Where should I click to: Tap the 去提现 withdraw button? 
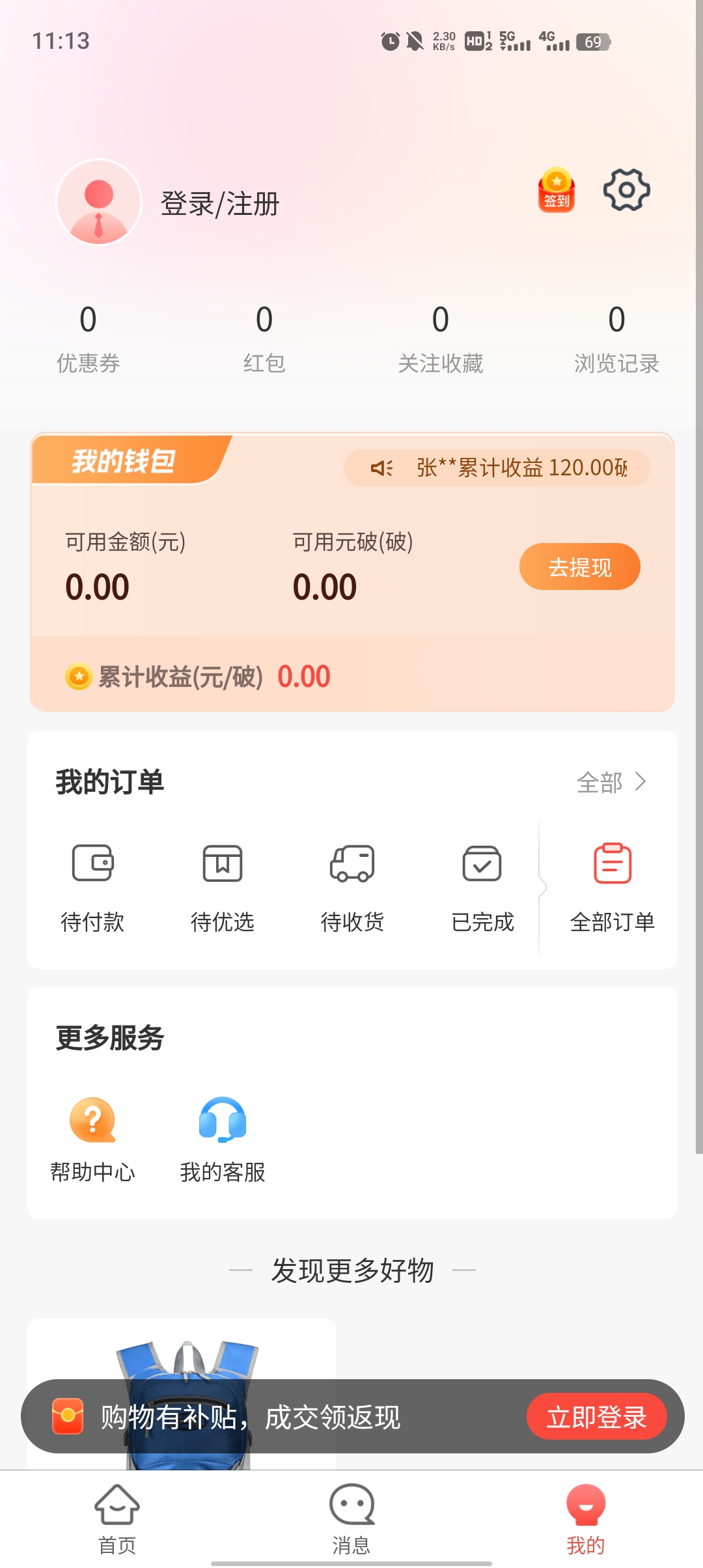click(579, 567)
